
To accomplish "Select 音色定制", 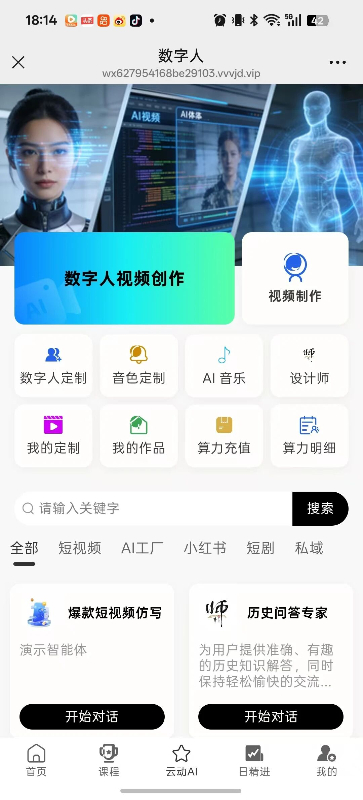I will tap(138, 365).
